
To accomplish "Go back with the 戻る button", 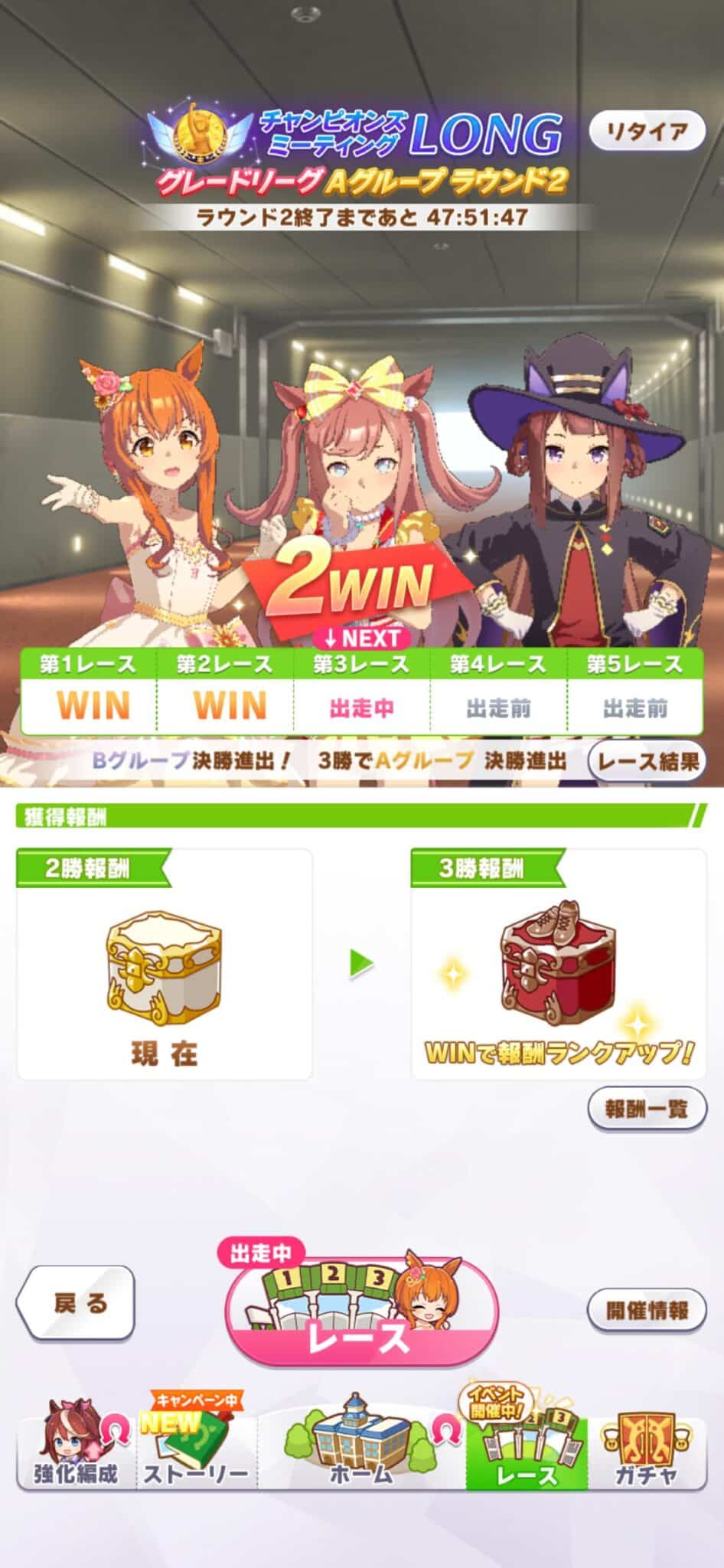I will (x=77, y=1302).
